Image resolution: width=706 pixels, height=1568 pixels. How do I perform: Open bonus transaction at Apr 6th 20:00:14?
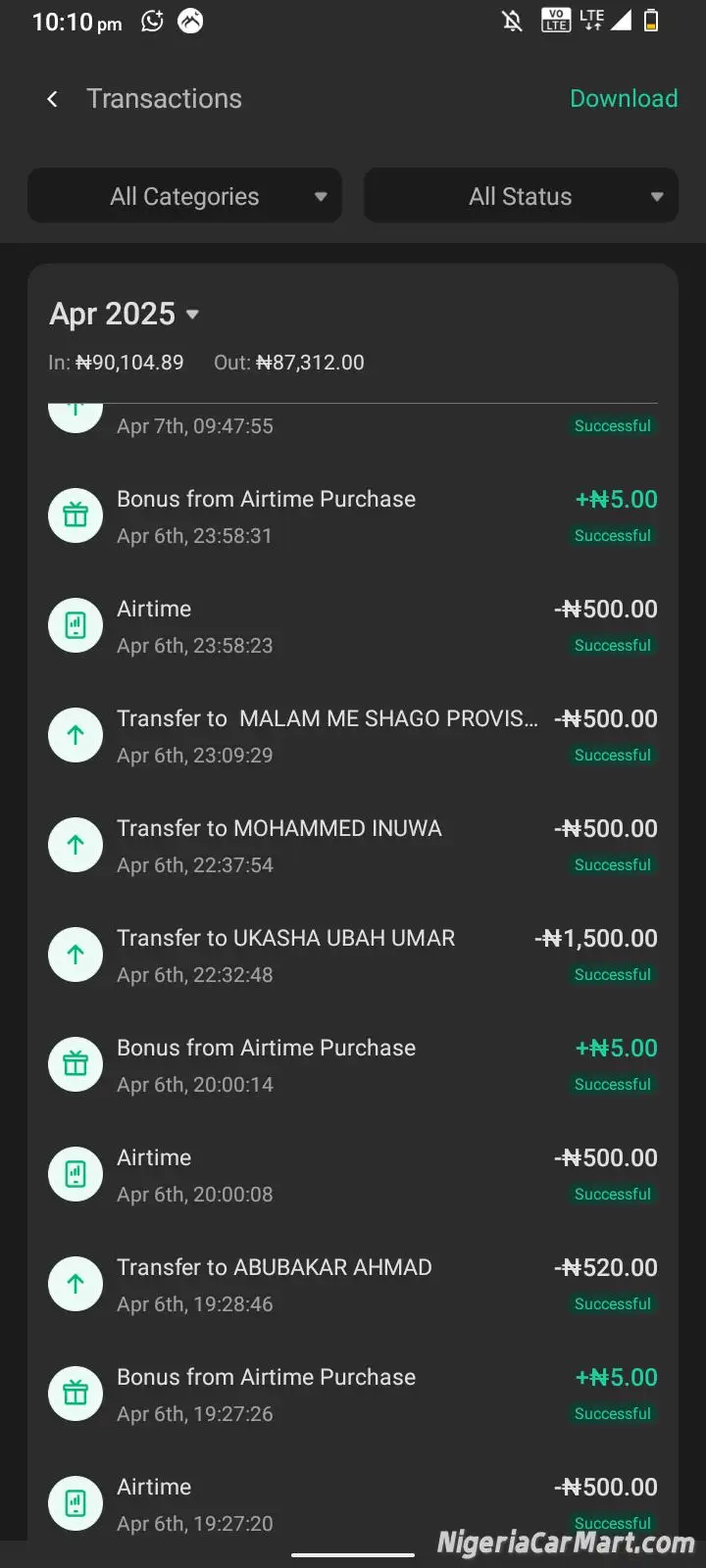click(353, 1065)
